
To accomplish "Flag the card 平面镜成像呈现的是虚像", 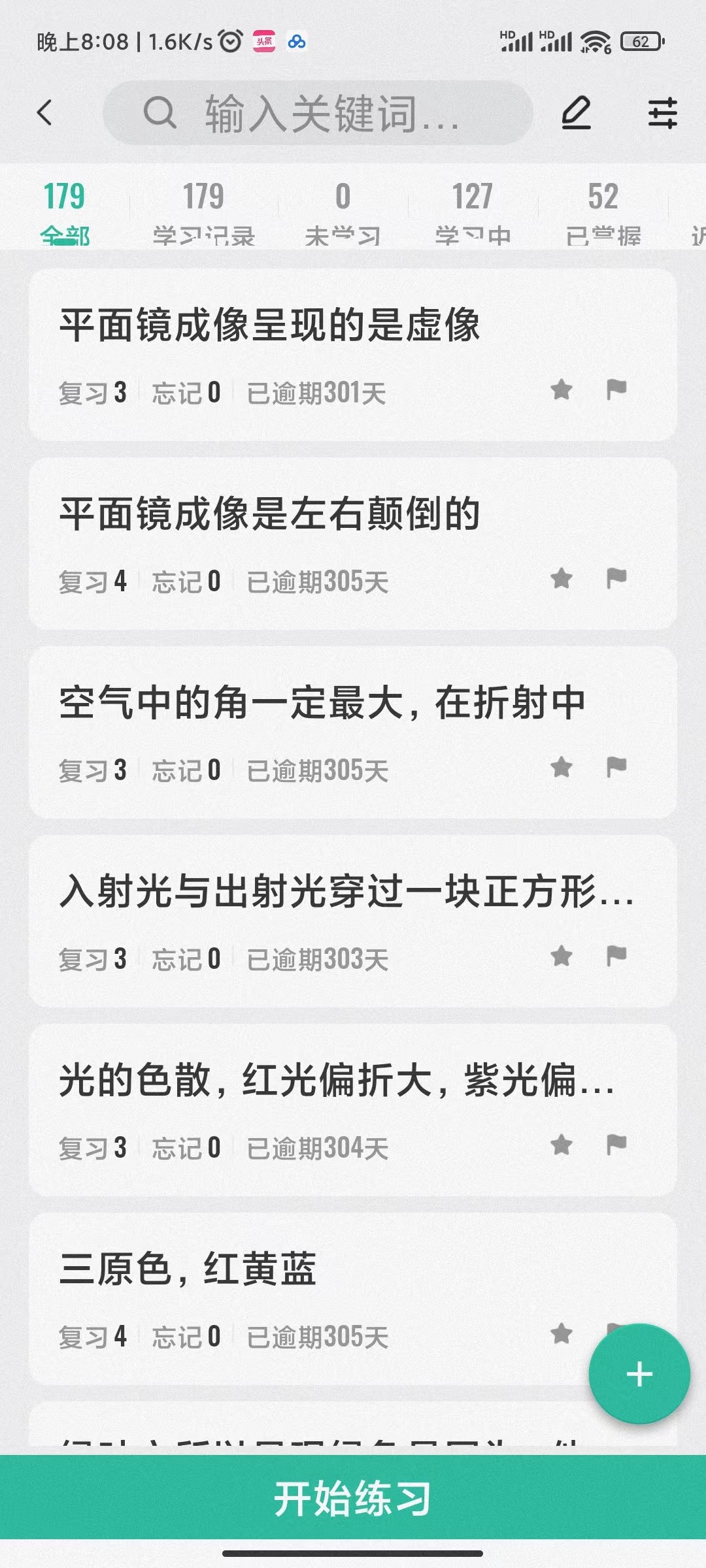I will point(616,390).
